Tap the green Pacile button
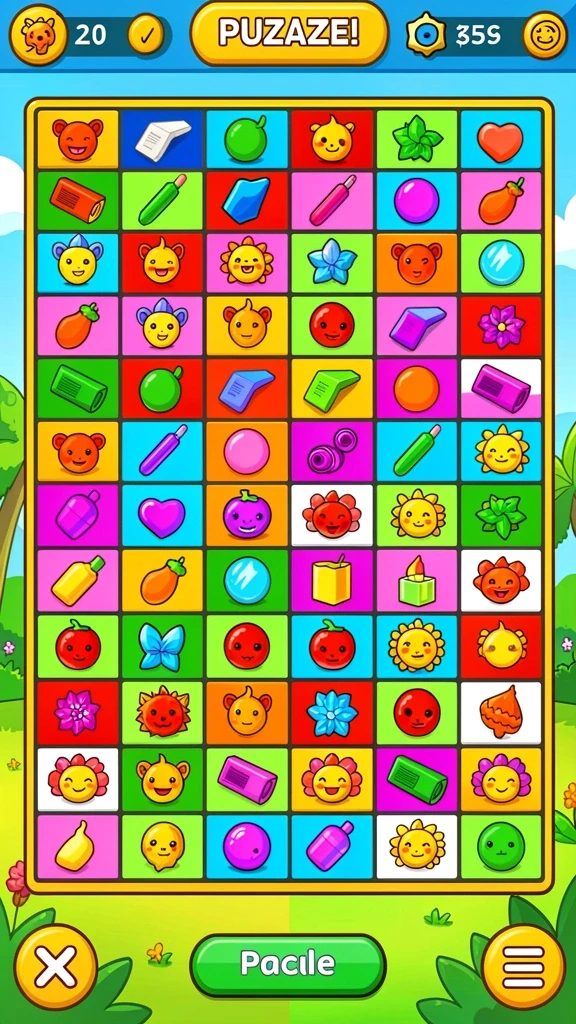Image resolution: width=576 pixels, height=1024 pixels. [288, 965]
